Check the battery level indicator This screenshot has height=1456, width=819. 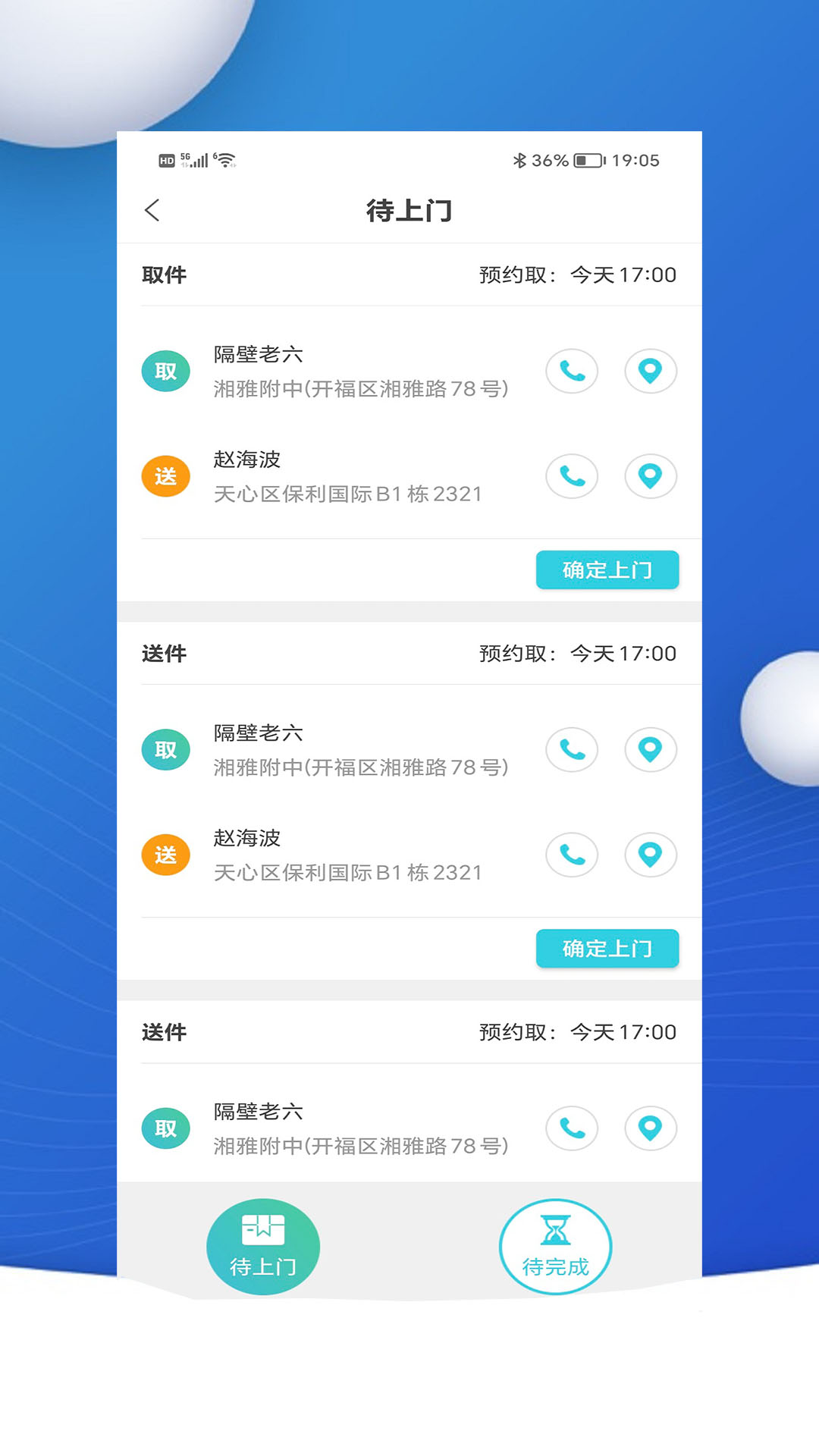click(x=588, y=160)
